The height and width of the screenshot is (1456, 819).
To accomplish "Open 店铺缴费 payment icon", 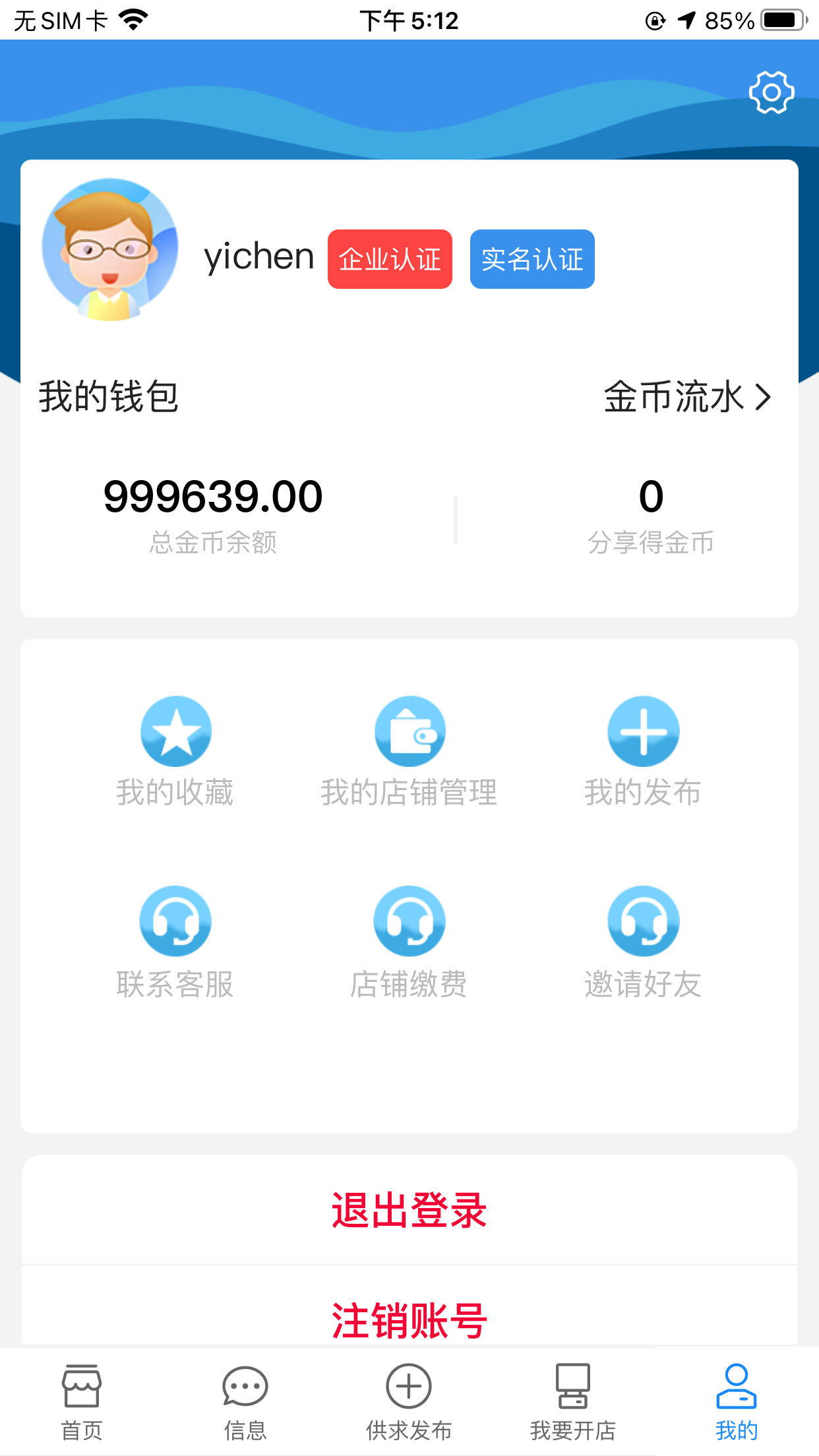I will tap(409, 921).
